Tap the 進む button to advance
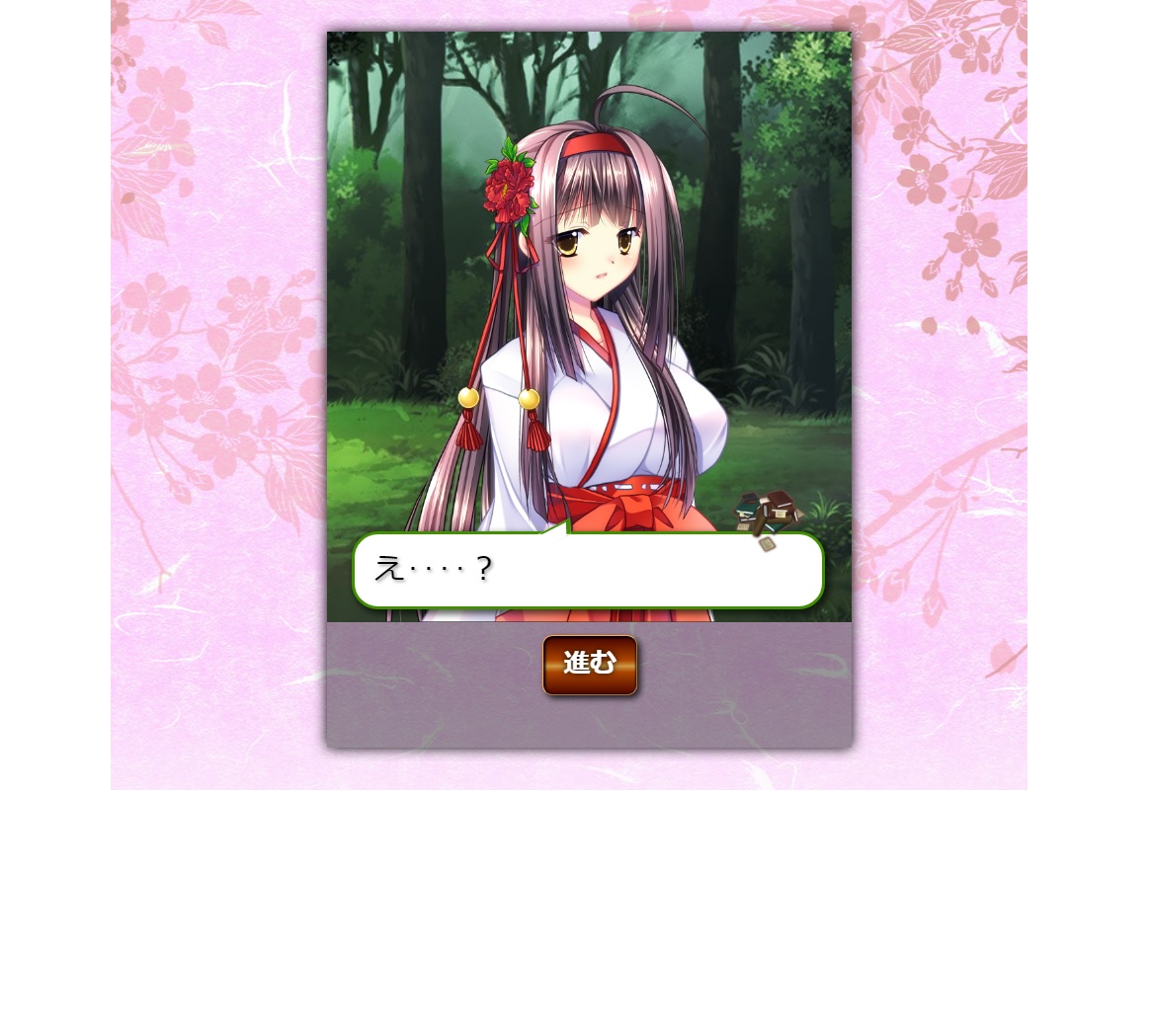The height and width of the screenshot is (1036, 1151). click(x=590, y=665)
